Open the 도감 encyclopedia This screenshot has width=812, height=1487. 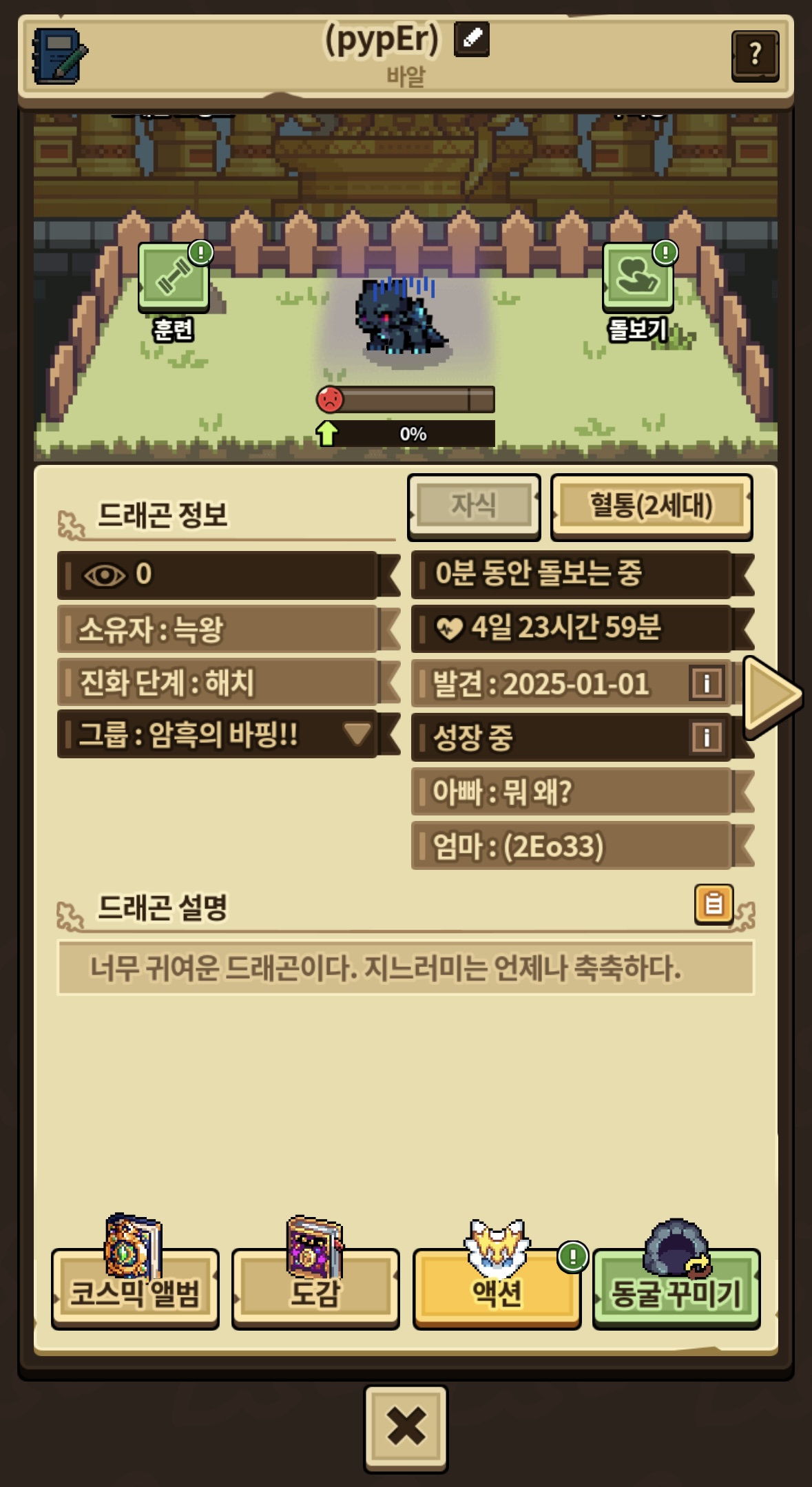pos(315,1288)
